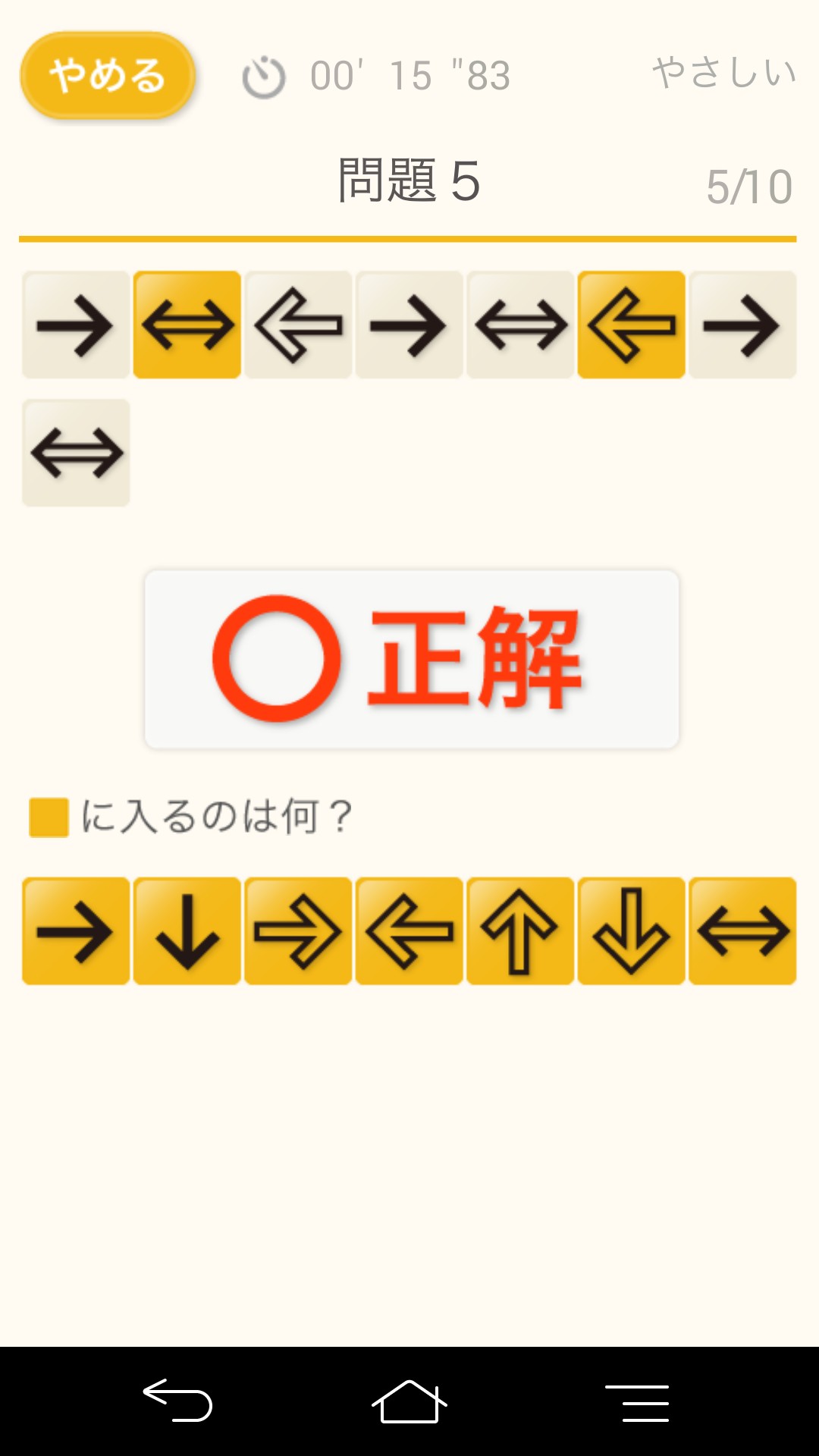Image resolution: width=819 pixels, height=1456 pixels.
Task: Pick the outlined right arrow answer
Action: (x=298, y=931)
